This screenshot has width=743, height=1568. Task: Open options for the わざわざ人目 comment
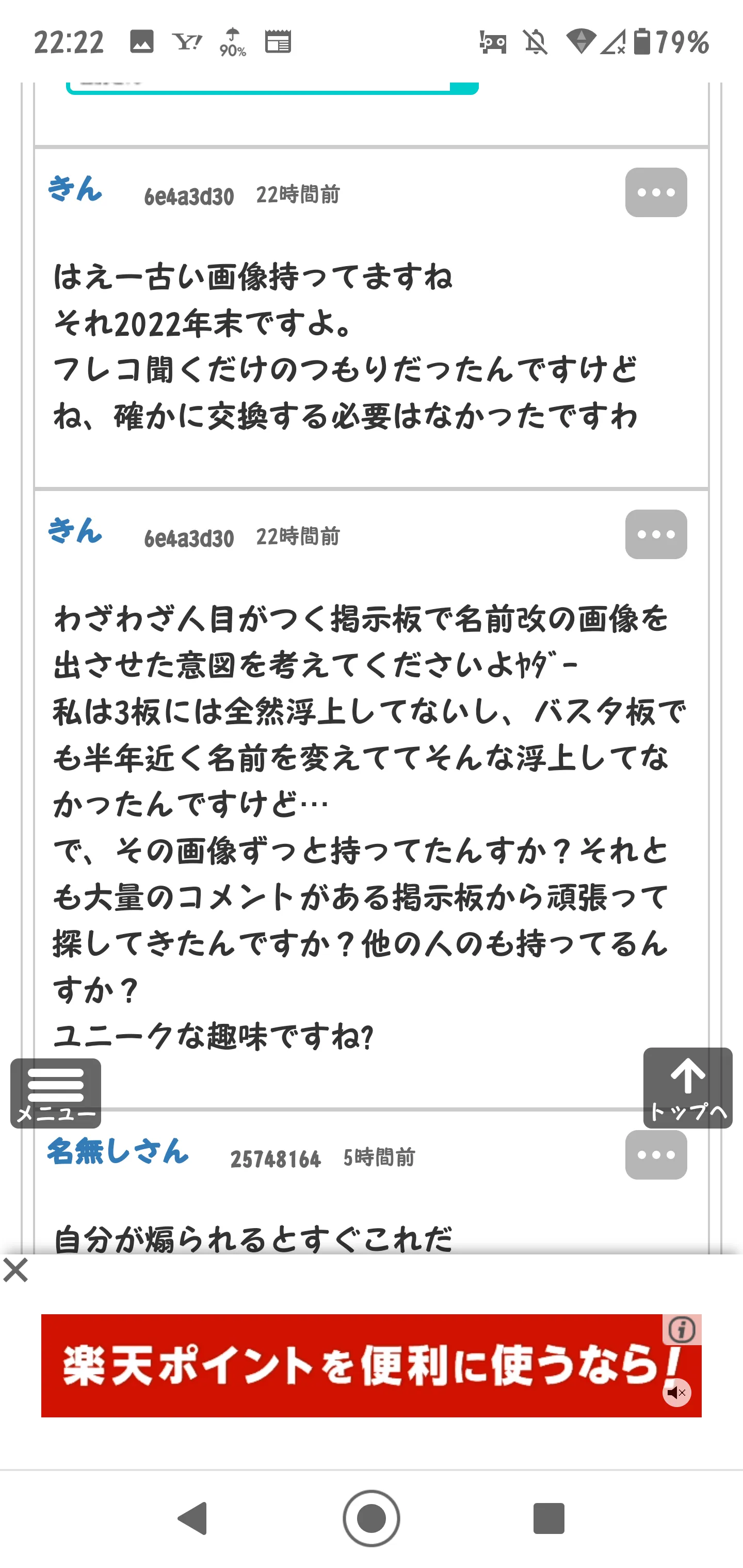tap(656, 534)
